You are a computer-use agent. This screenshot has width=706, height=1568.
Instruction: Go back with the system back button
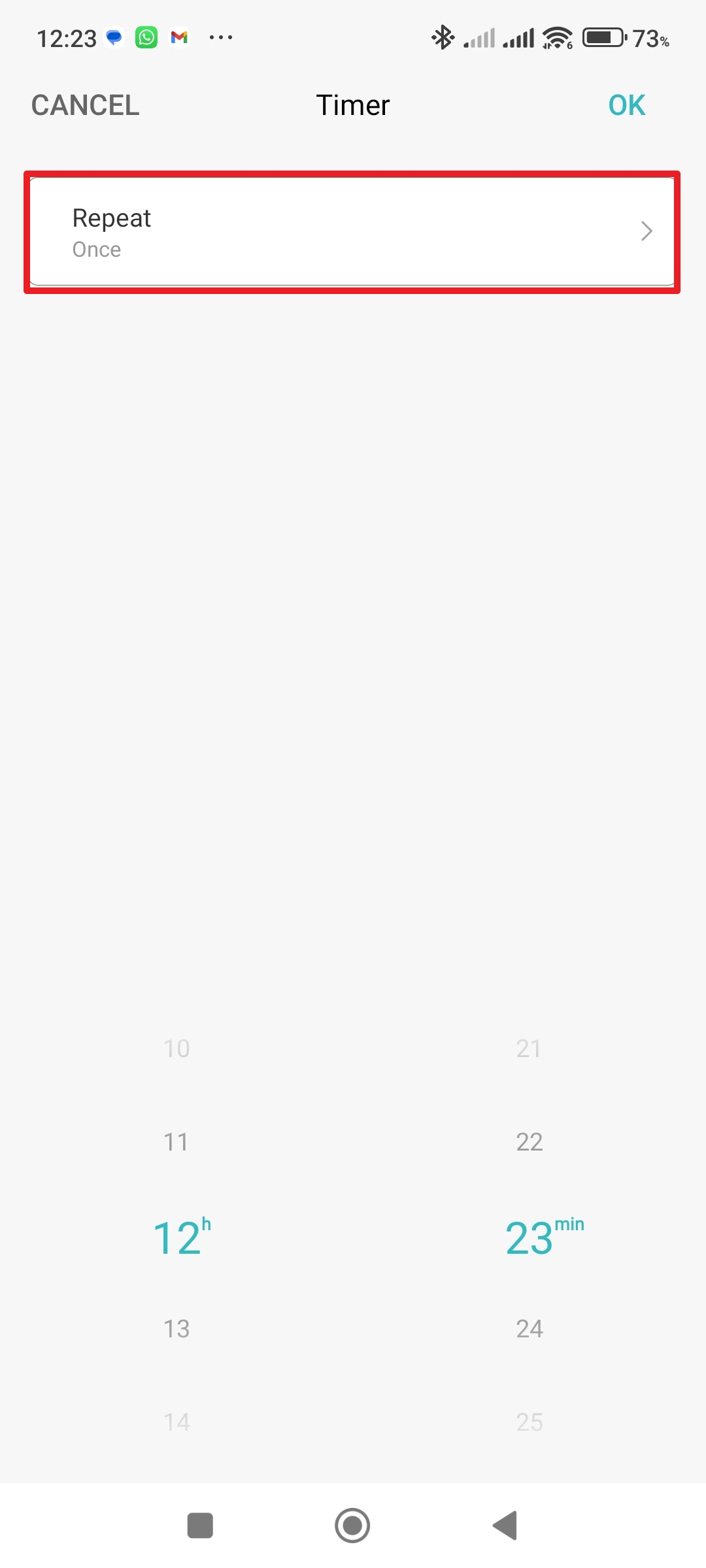pos(505,1526)
